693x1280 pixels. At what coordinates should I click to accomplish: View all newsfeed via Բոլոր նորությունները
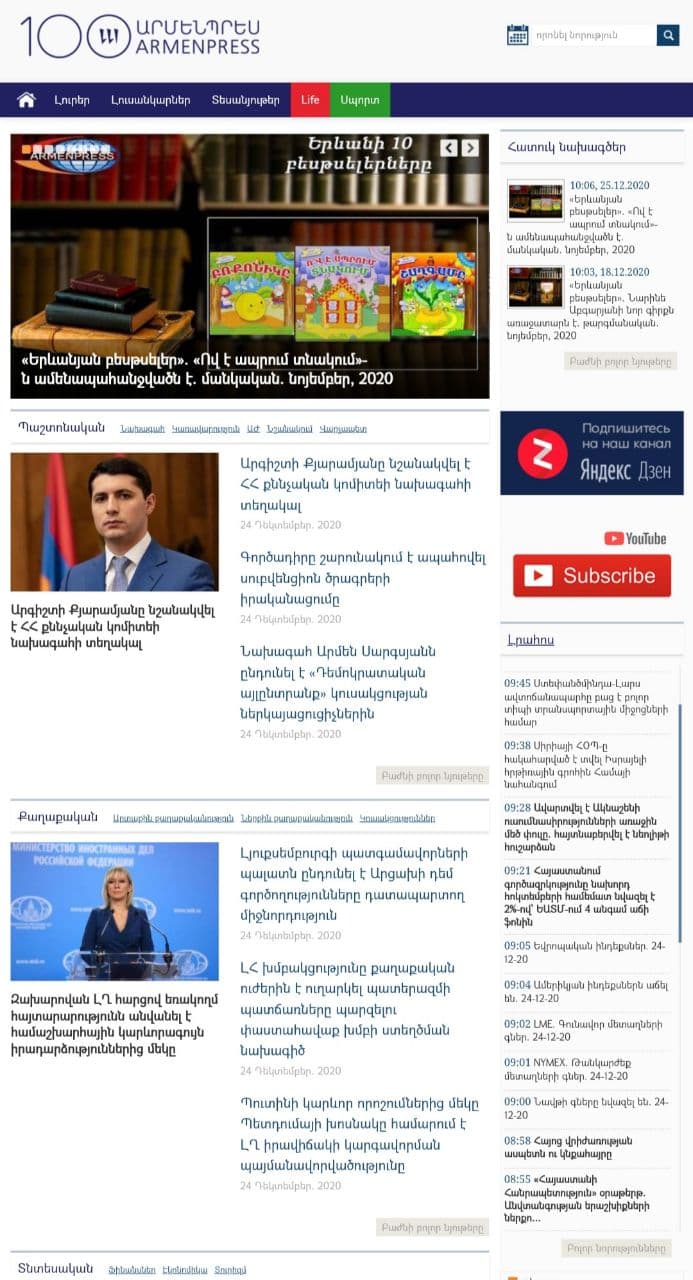pyautogui.click(x=616, y=1248)
